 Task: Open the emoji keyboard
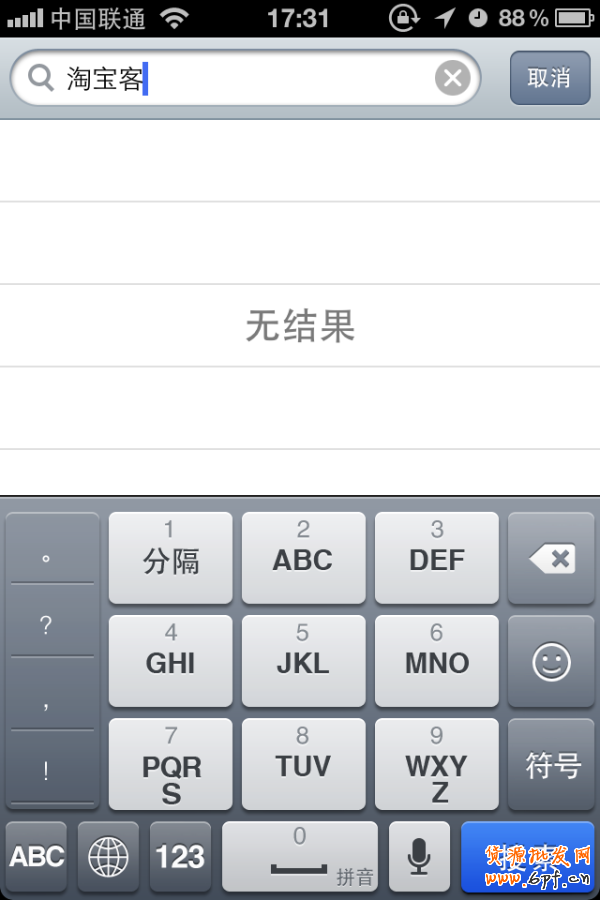551,662
